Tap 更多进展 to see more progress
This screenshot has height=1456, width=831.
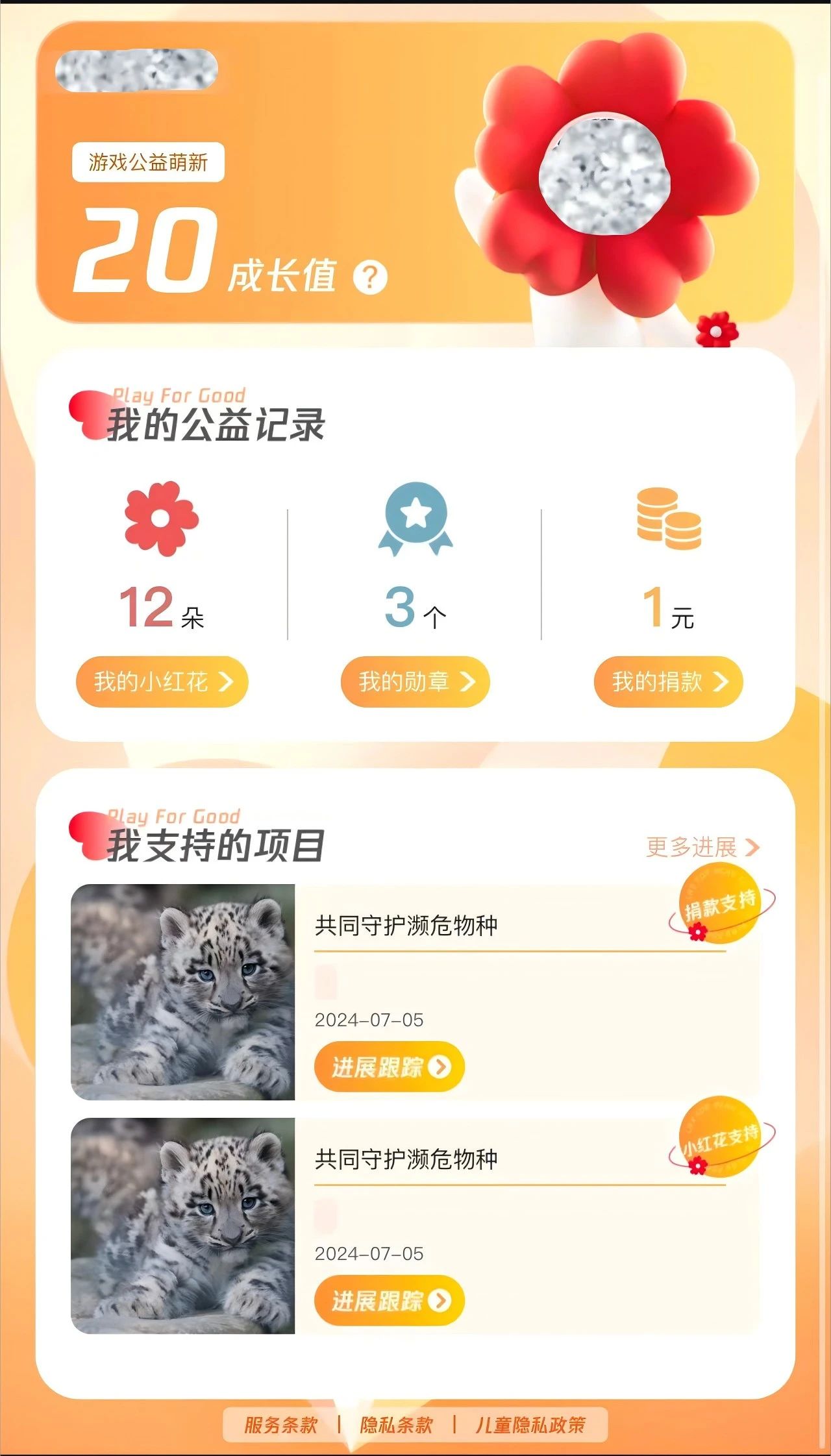[702, 847]
